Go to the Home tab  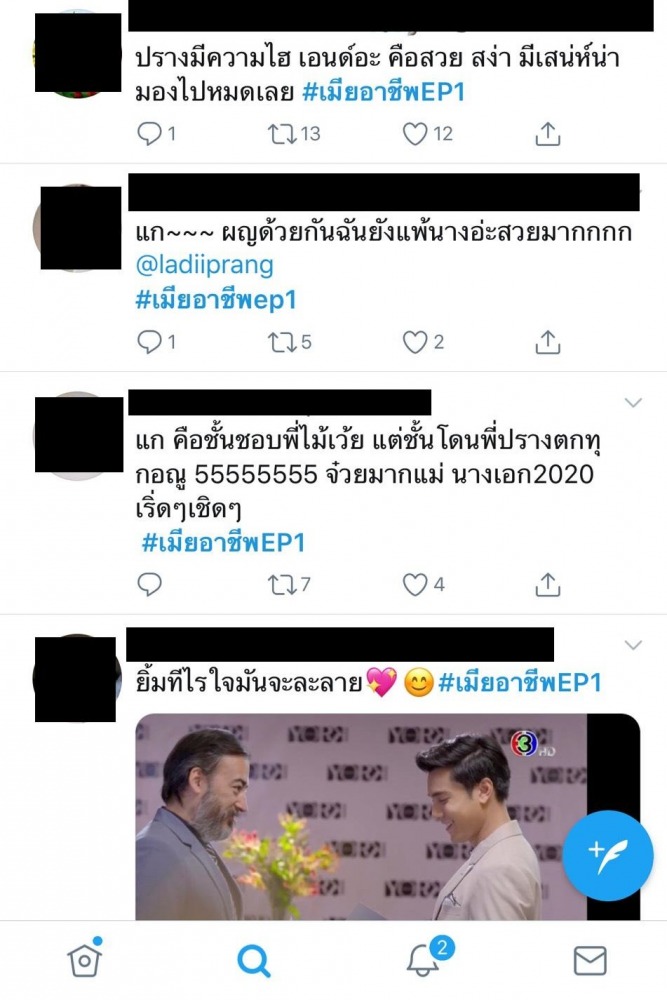click(x=84, y=960)
